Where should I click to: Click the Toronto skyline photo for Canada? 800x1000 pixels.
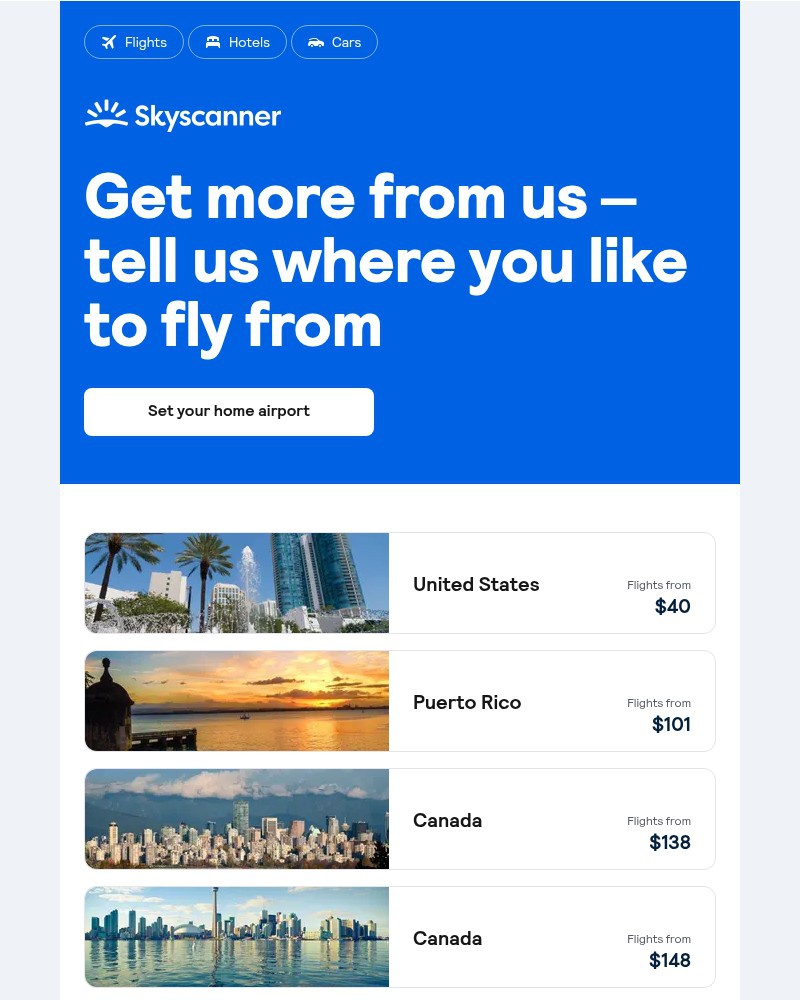[236, 937]
